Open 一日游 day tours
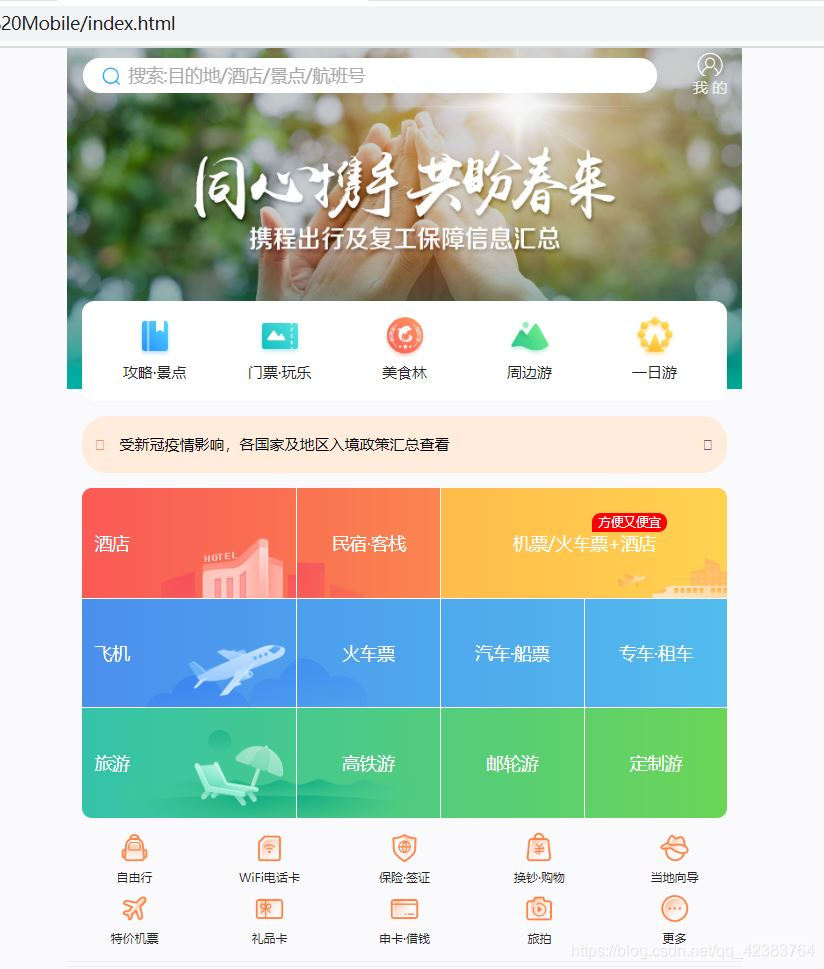824x969 pixels. [x=654, y=349]
